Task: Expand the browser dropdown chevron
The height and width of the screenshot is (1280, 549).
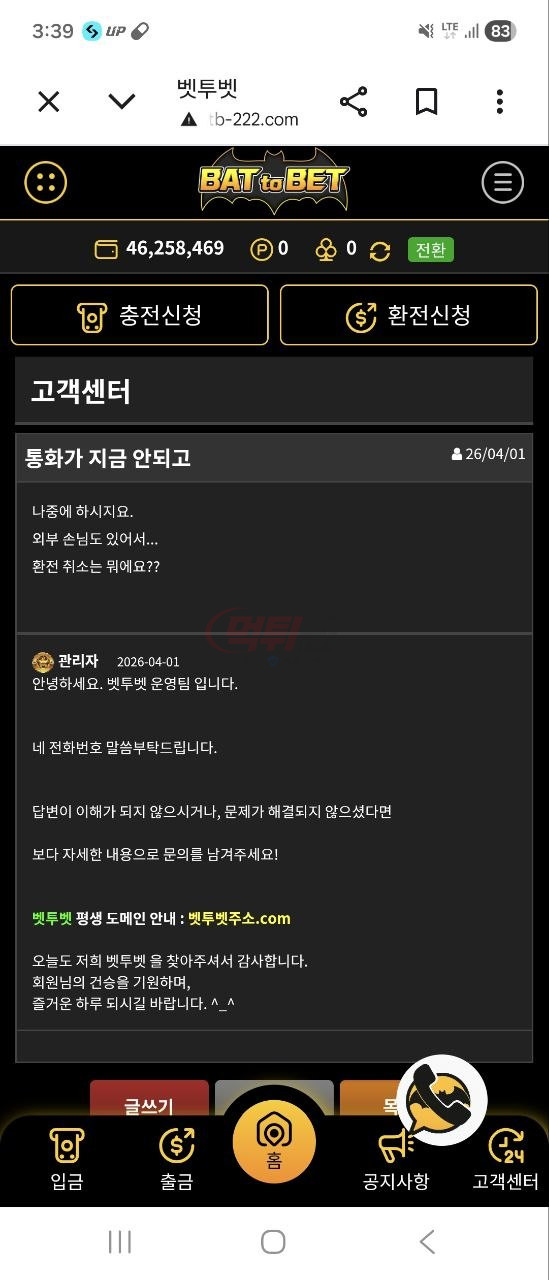Action: point(122,101)
